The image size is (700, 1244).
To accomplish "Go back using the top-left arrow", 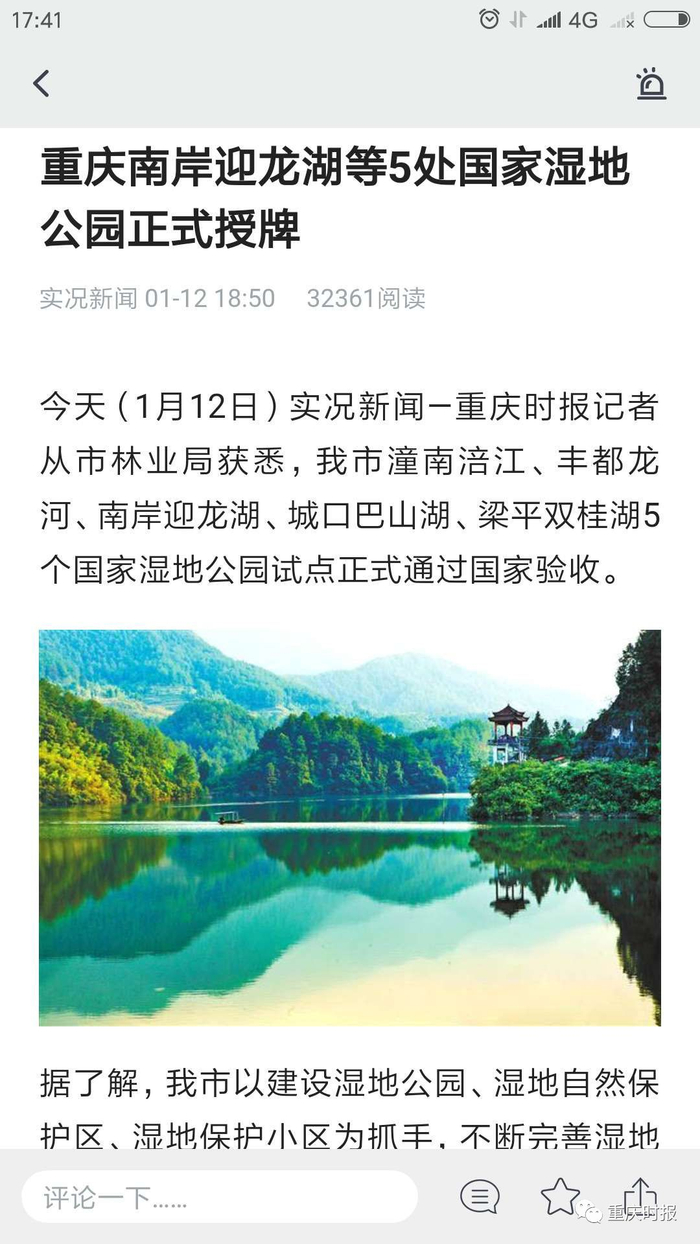I will (41, 84).
